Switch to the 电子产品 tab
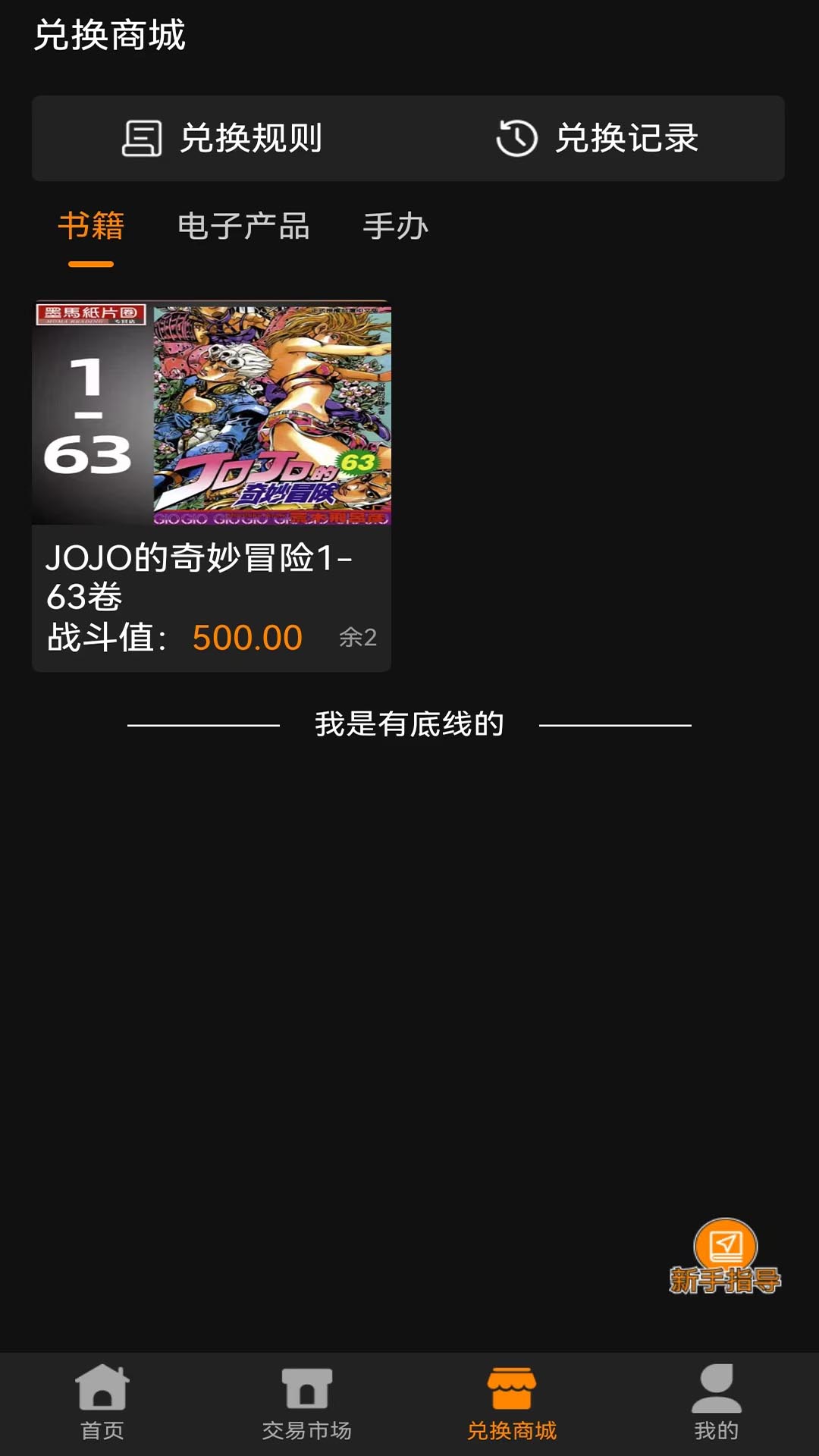 click(243, 226)
